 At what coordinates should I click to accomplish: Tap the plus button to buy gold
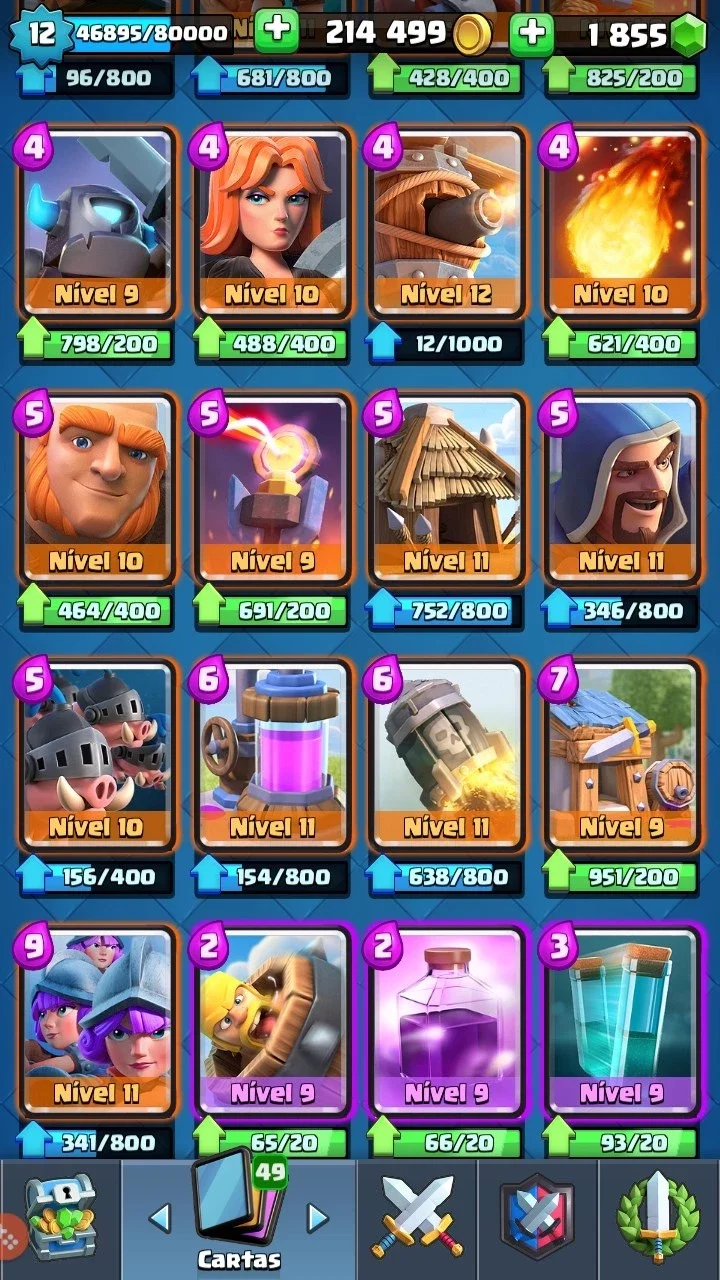(277, 32)
